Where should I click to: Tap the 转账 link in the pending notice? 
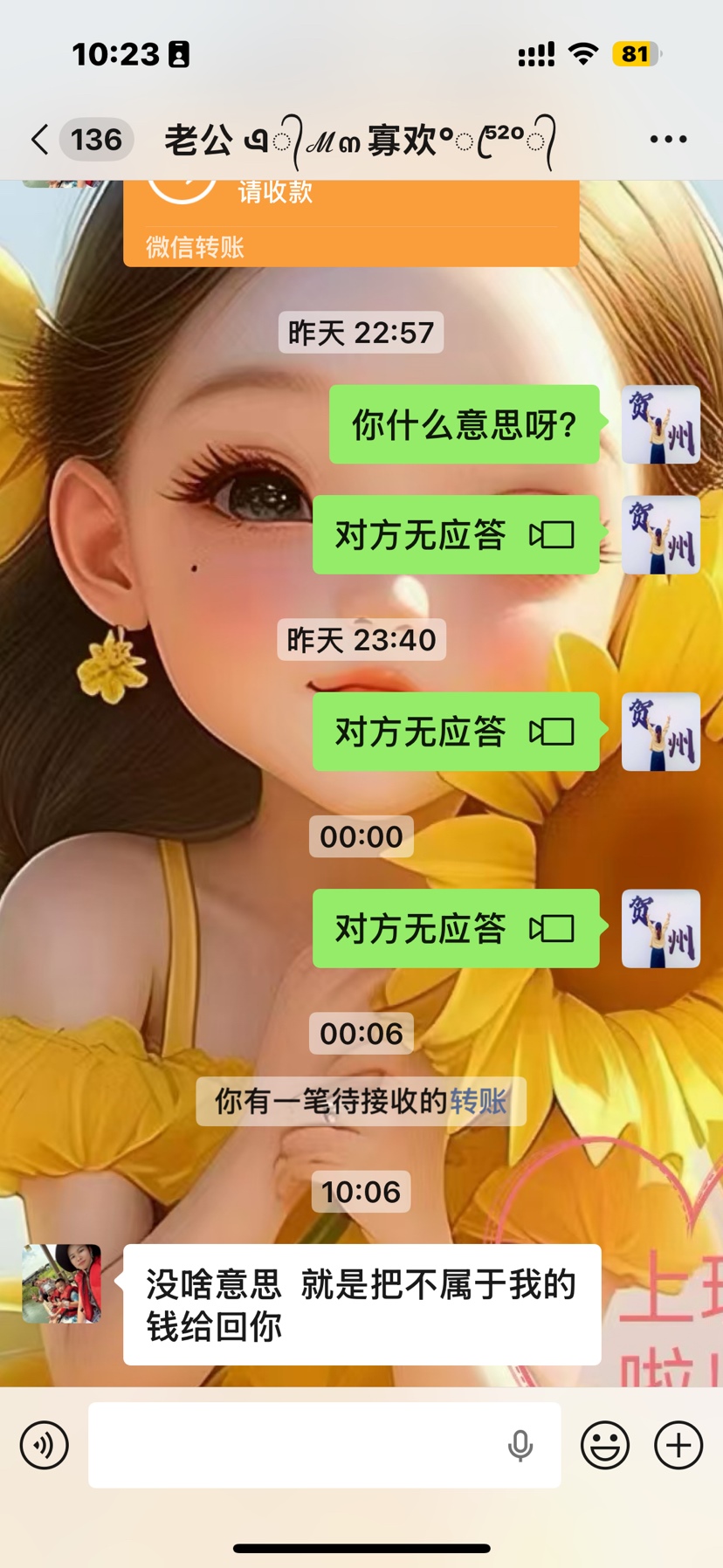pos(478,1102)
